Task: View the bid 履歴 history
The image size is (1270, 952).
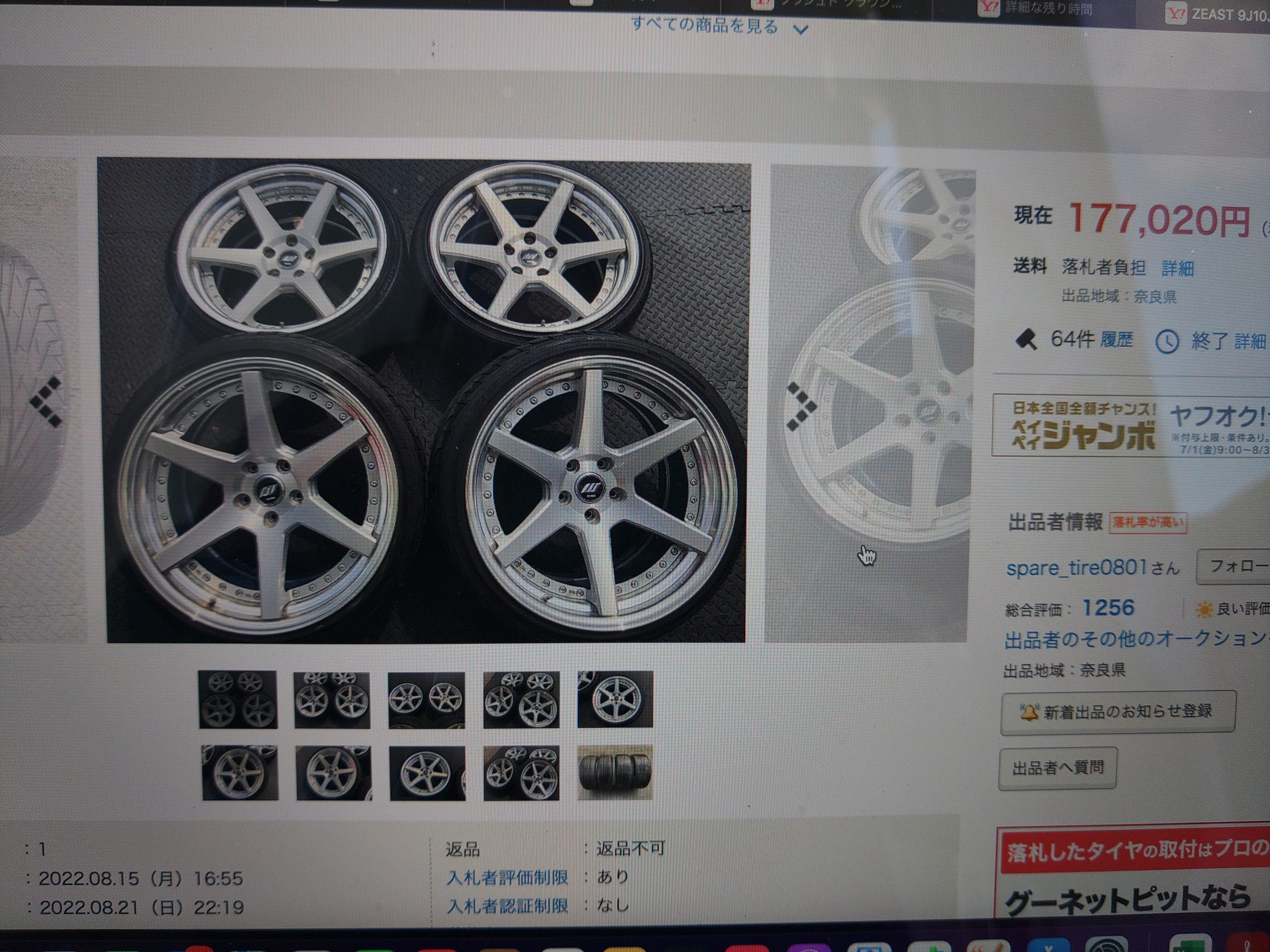Action: pos(1116,340)
